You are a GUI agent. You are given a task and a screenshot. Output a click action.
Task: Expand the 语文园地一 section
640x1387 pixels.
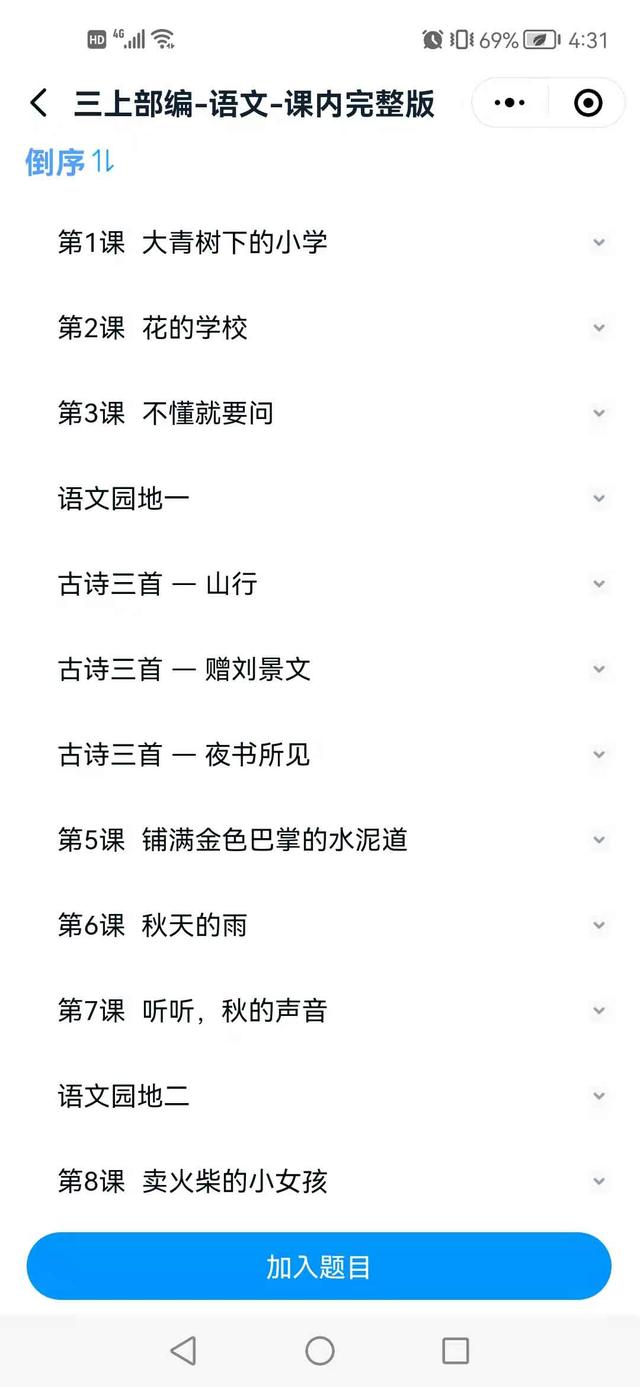point(320,498)
